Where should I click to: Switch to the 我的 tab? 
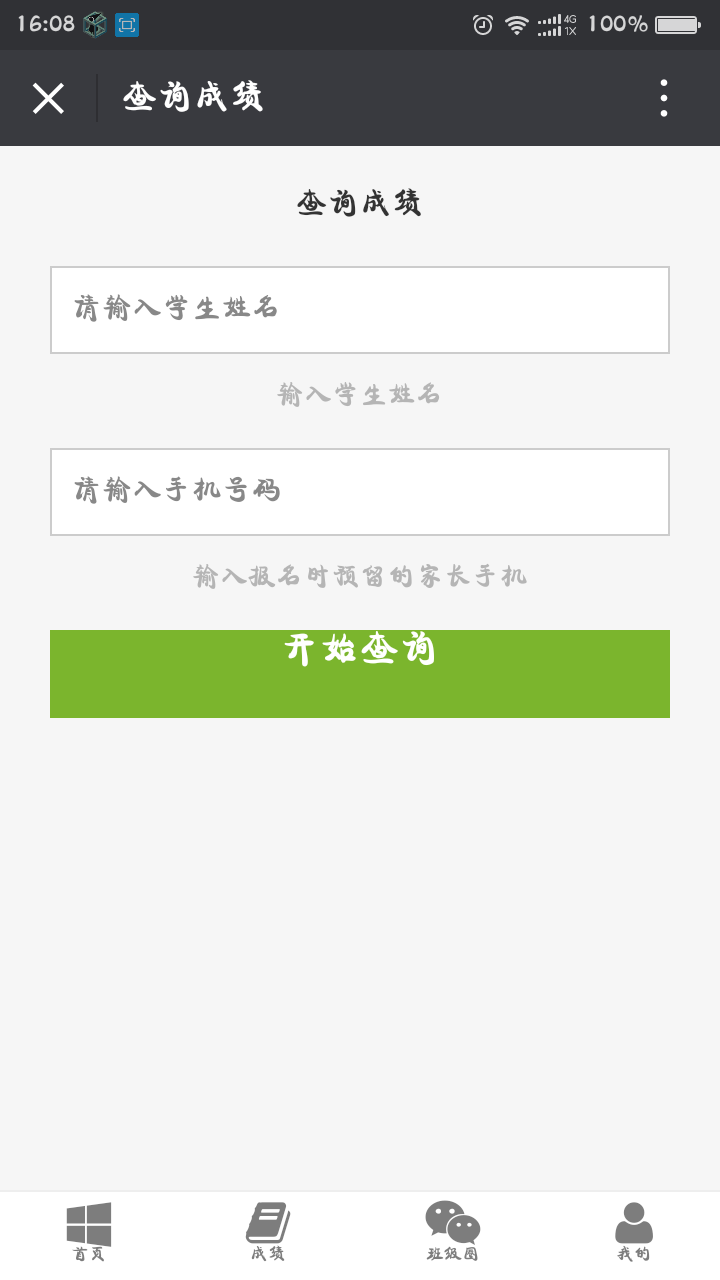633,1233
